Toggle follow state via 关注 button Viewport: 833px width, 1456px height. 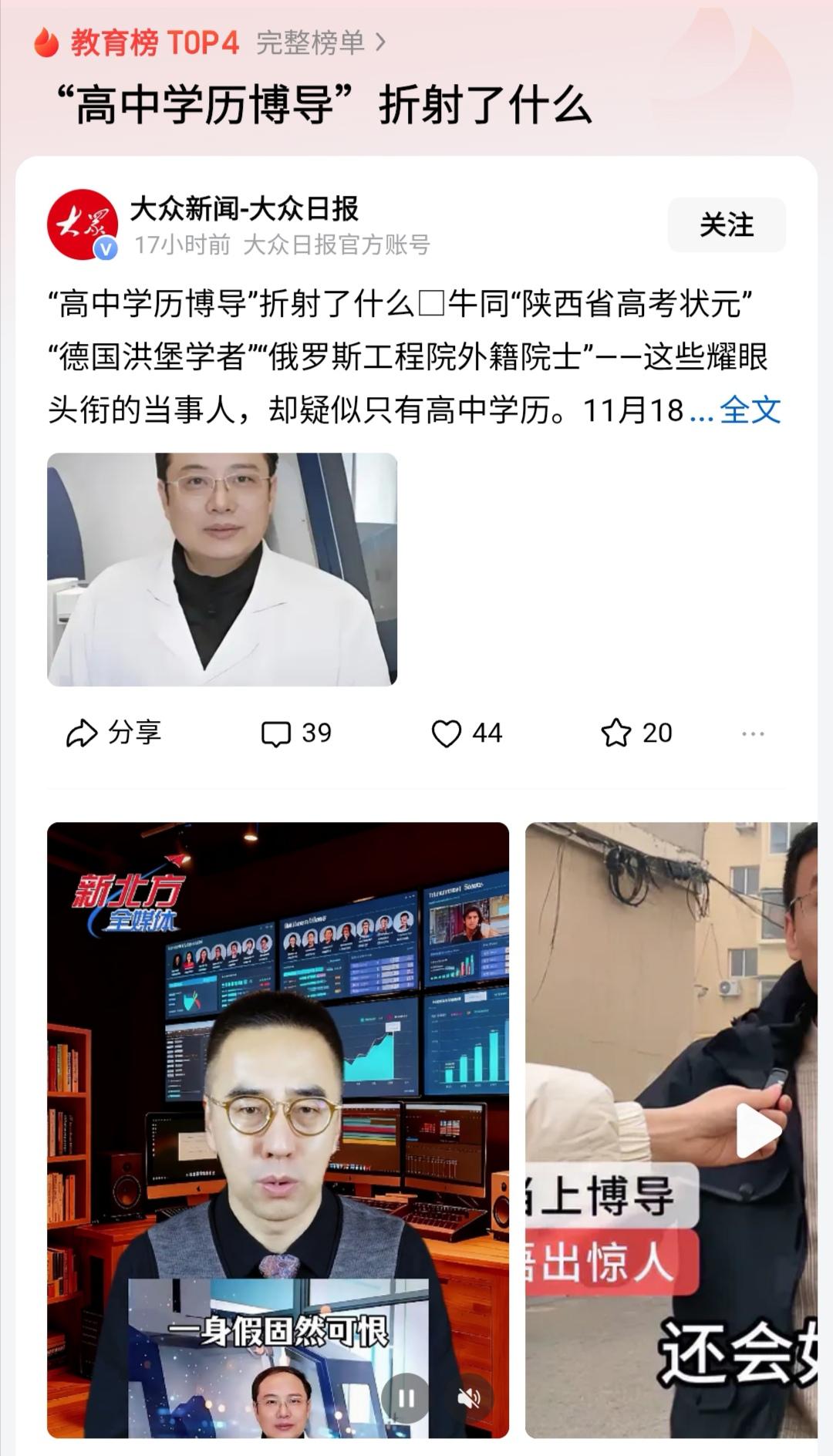click(725, 223)
